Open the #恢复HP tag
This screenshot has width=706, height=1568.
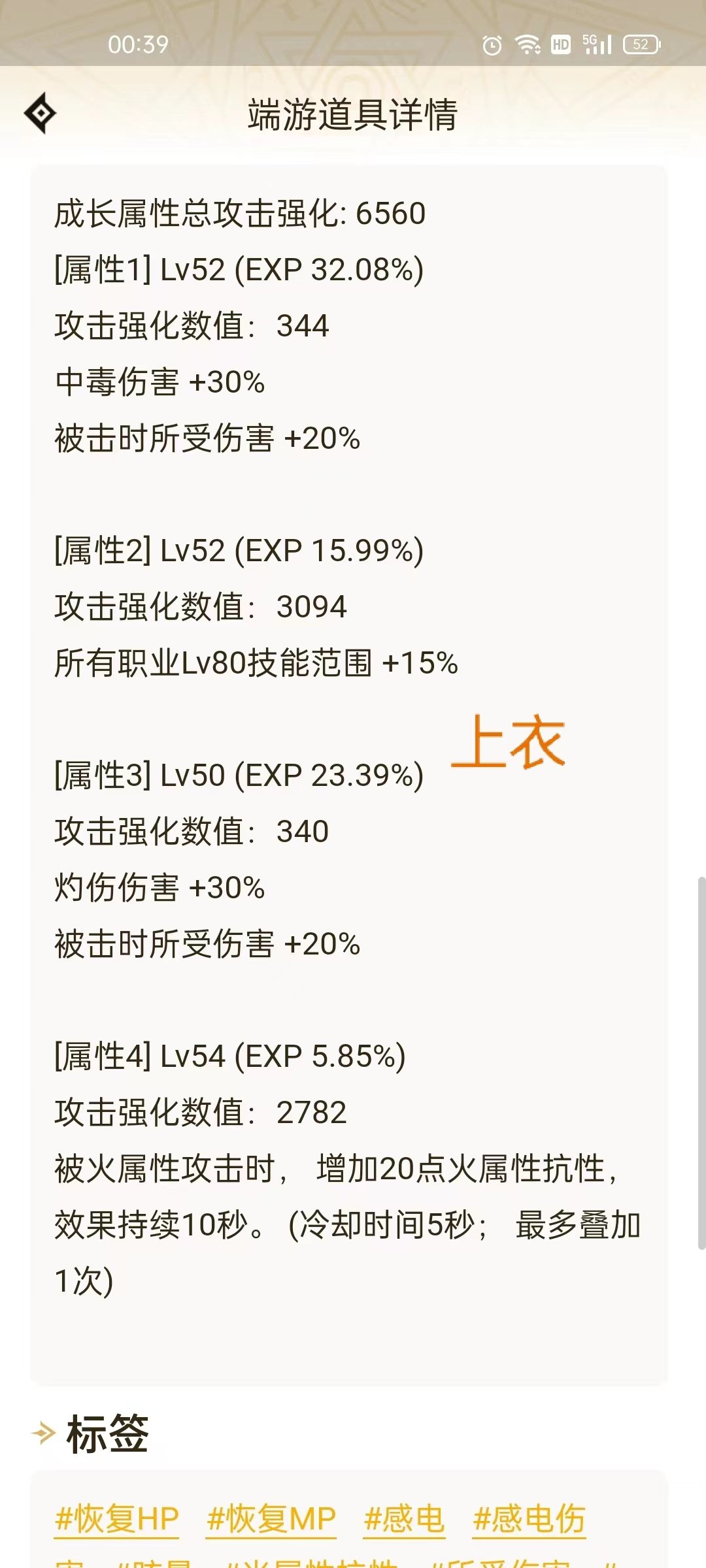pyautogui.click(x=117, y=1518)
